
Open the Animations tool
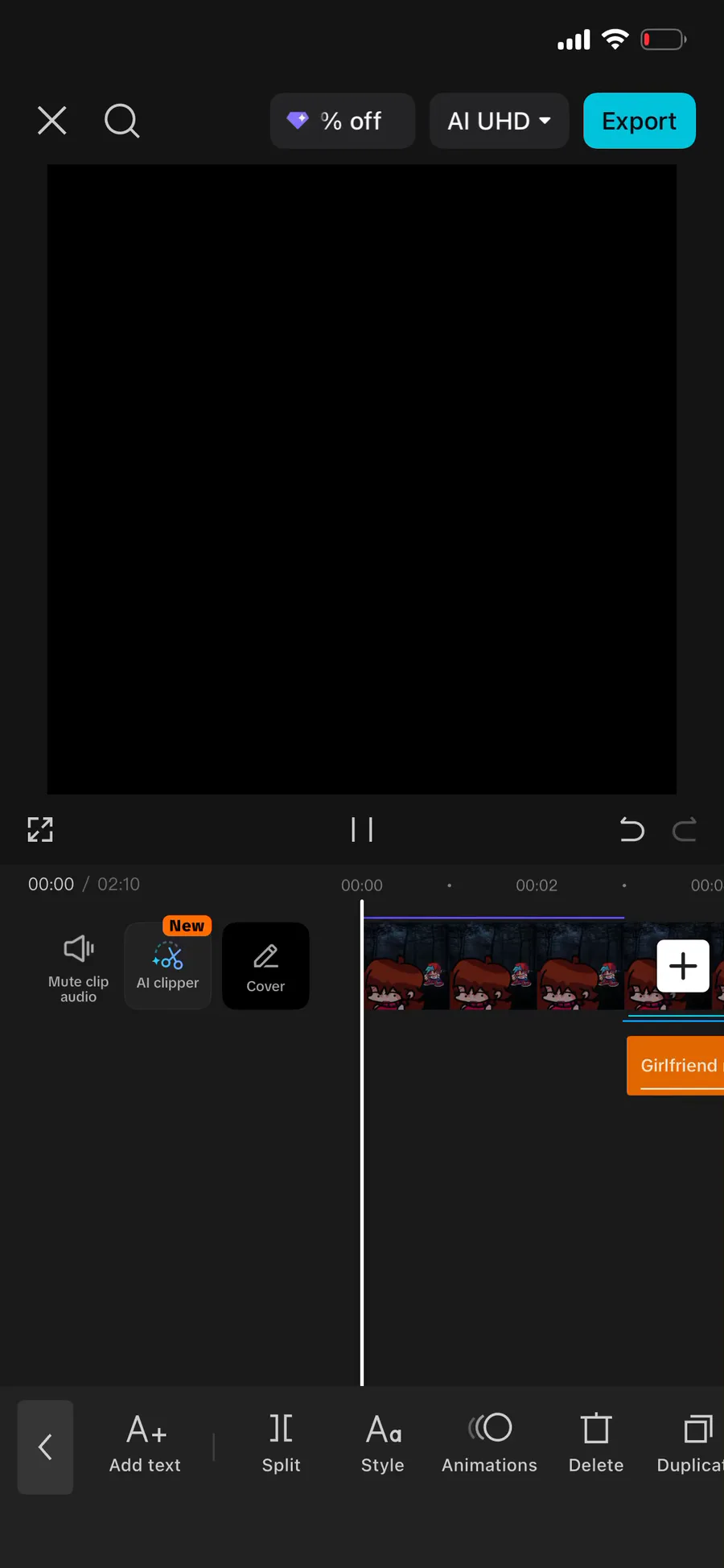(489, 1445)
